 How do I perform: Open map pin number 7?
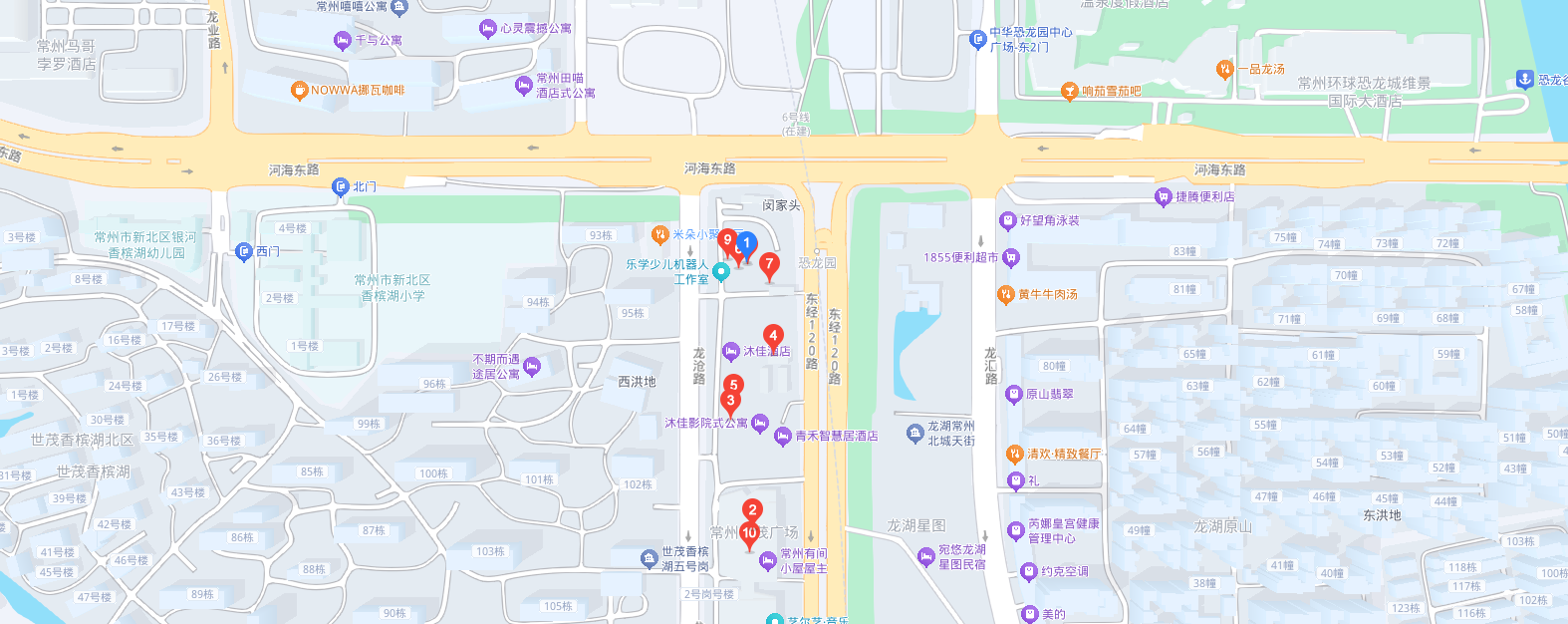click(769, 264)
